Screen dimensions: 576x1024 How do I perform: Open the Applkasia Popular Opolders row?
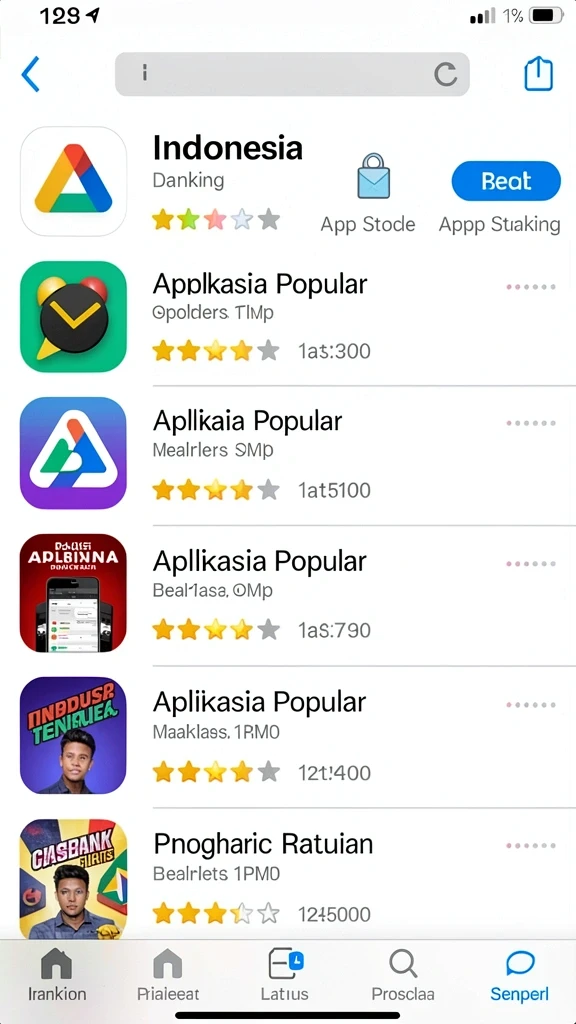(288, 317)
